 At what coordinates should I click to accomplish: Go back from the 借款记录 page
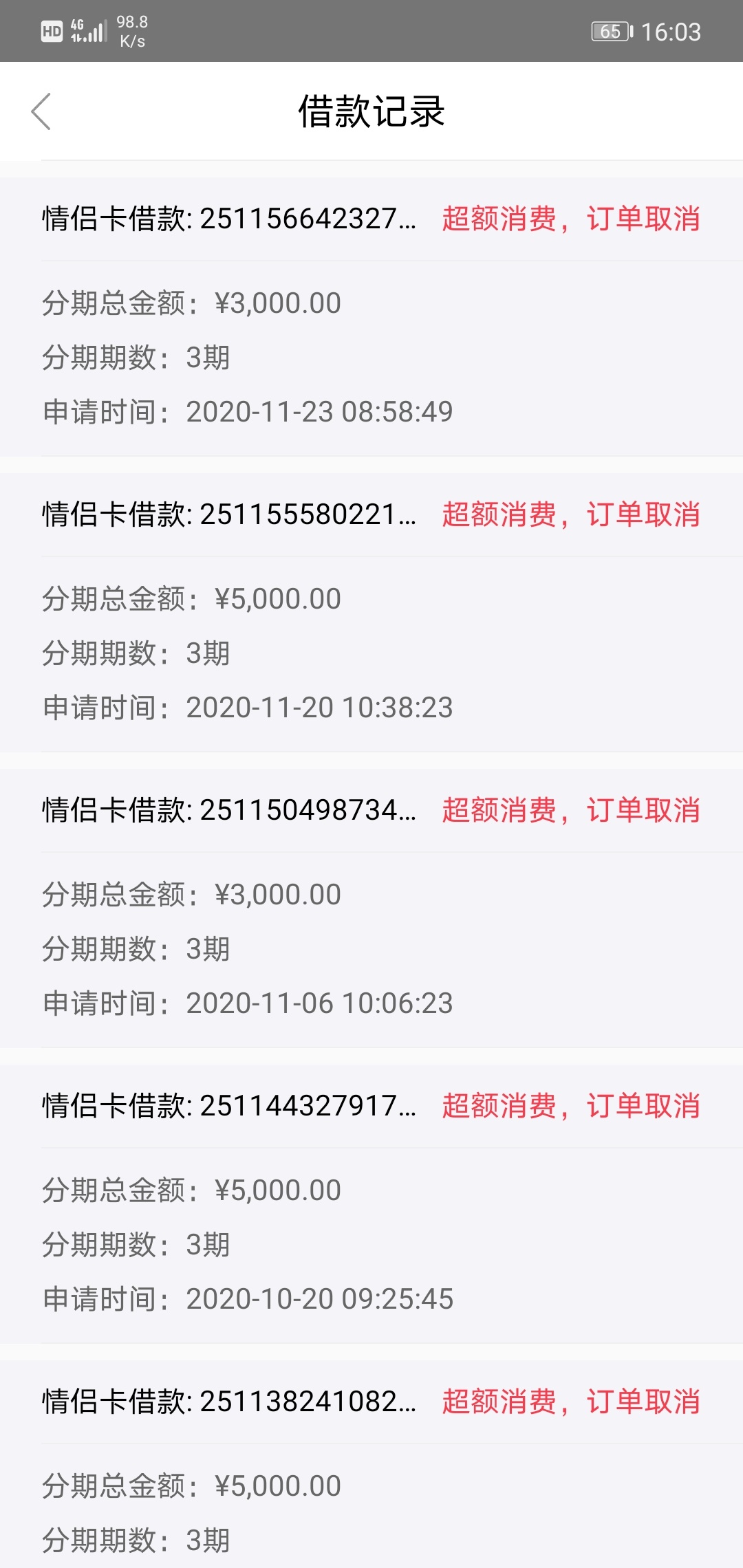tap(41, 111)
